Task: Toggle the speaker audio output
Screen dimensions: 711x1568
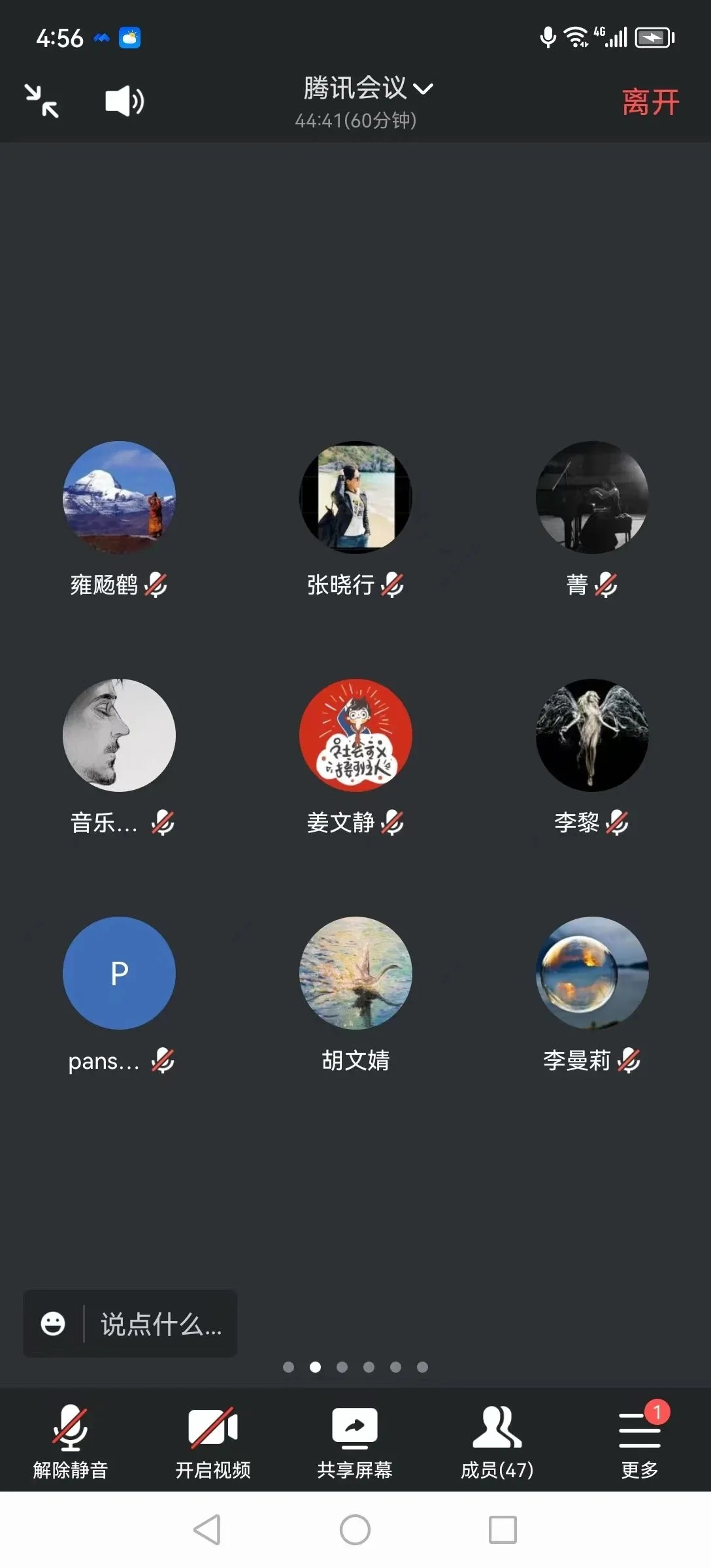Action: 124,101
